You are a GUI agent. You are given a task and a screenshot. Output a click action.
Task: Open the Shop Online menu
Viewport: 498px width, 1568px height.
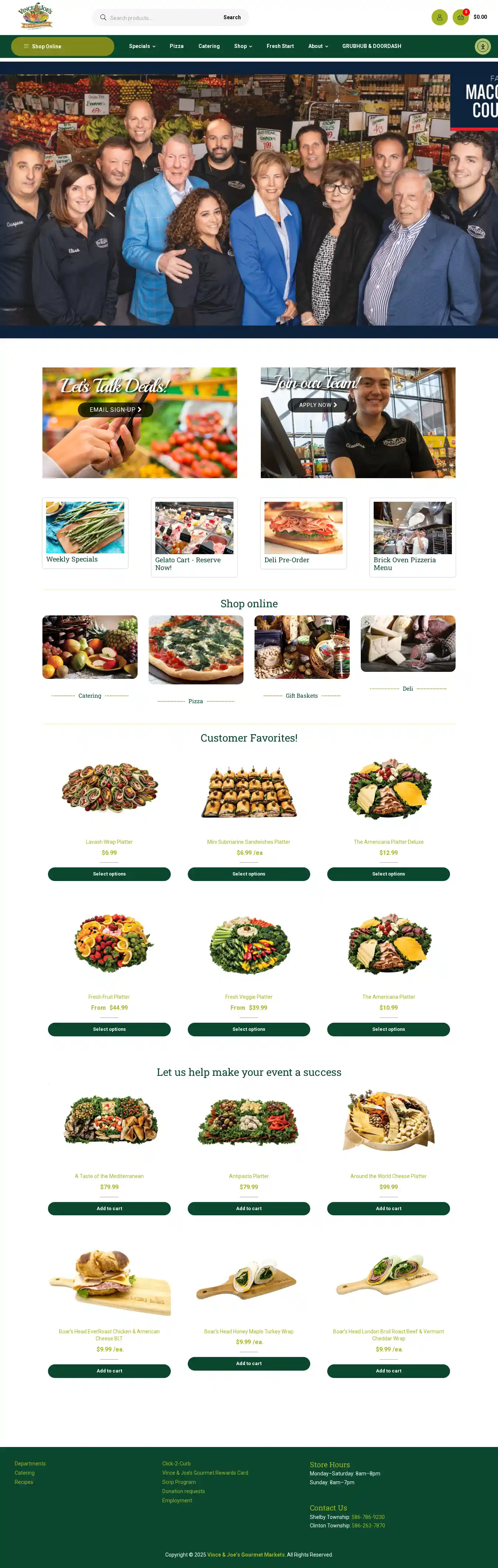[63, 46]
